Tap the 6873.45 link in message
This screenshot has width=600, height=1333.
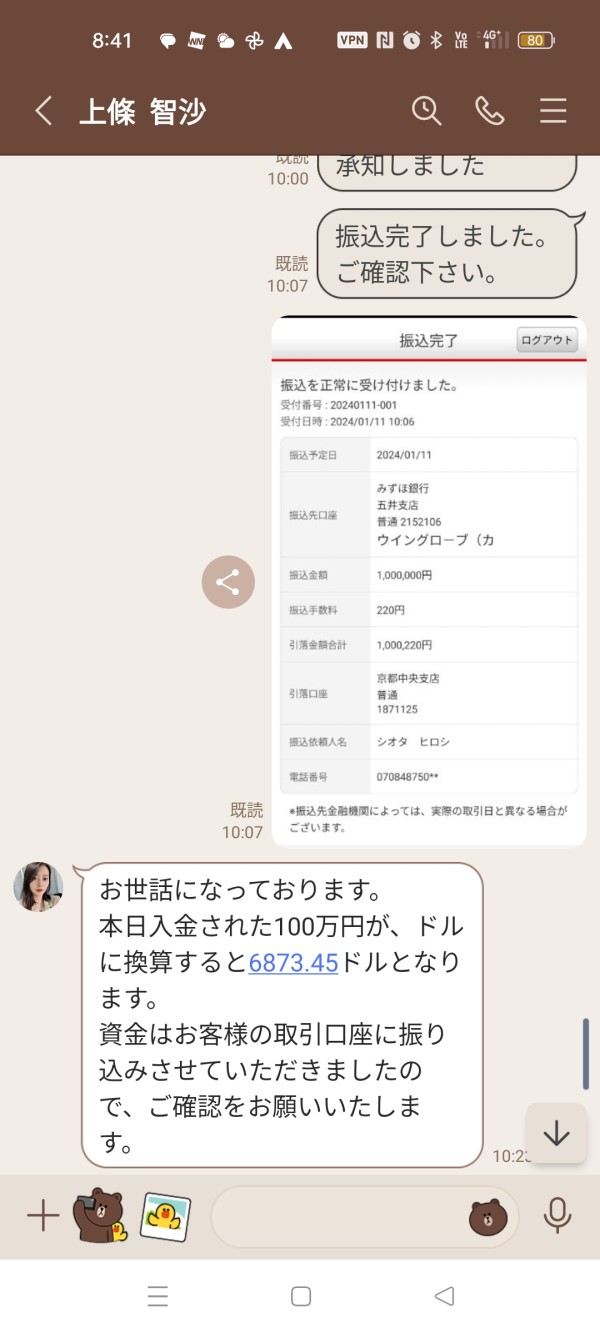(294, 962)
